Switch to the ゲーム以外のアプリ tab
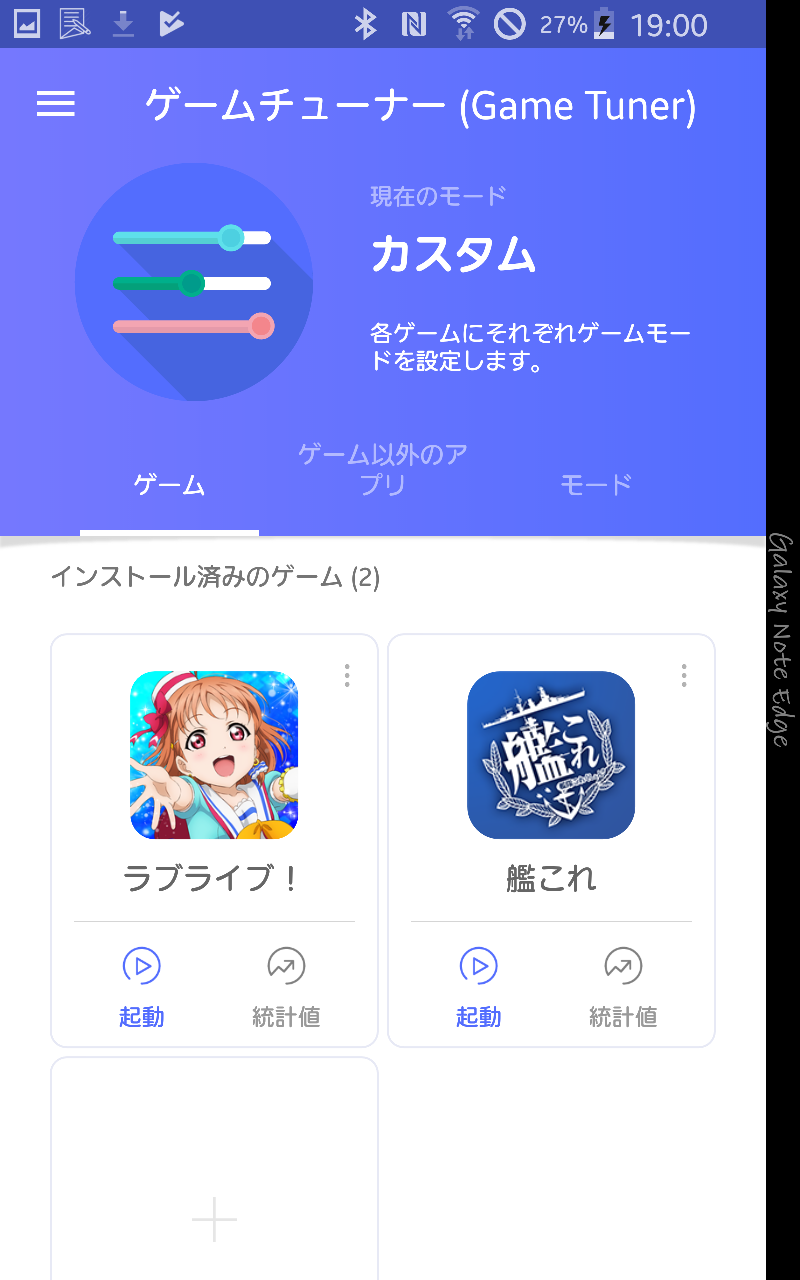This screenshot has width=800, height=1280. coord(383,470)
